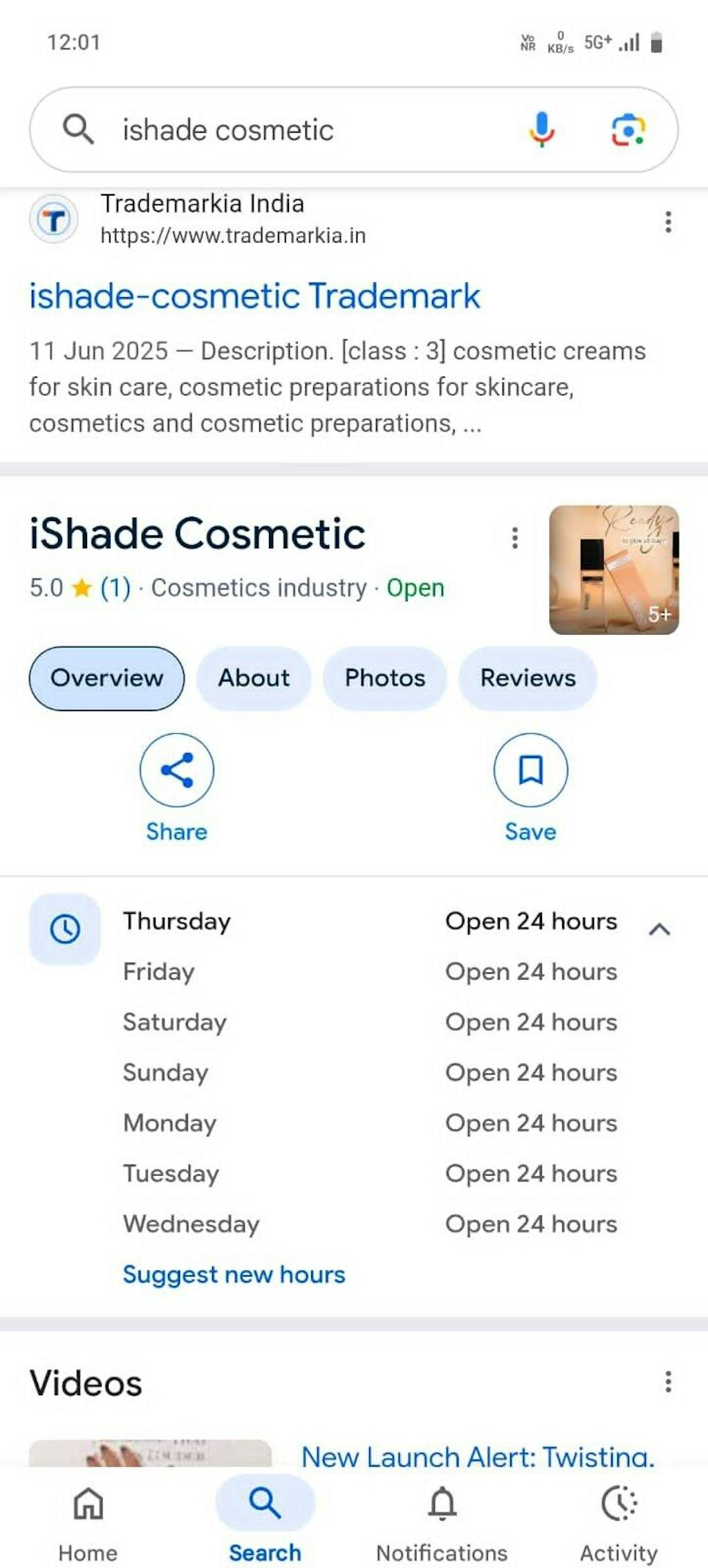View the iShade Cosmetic photo thumbnail
The image size is (708, 1568).
[x=613, y=569]
